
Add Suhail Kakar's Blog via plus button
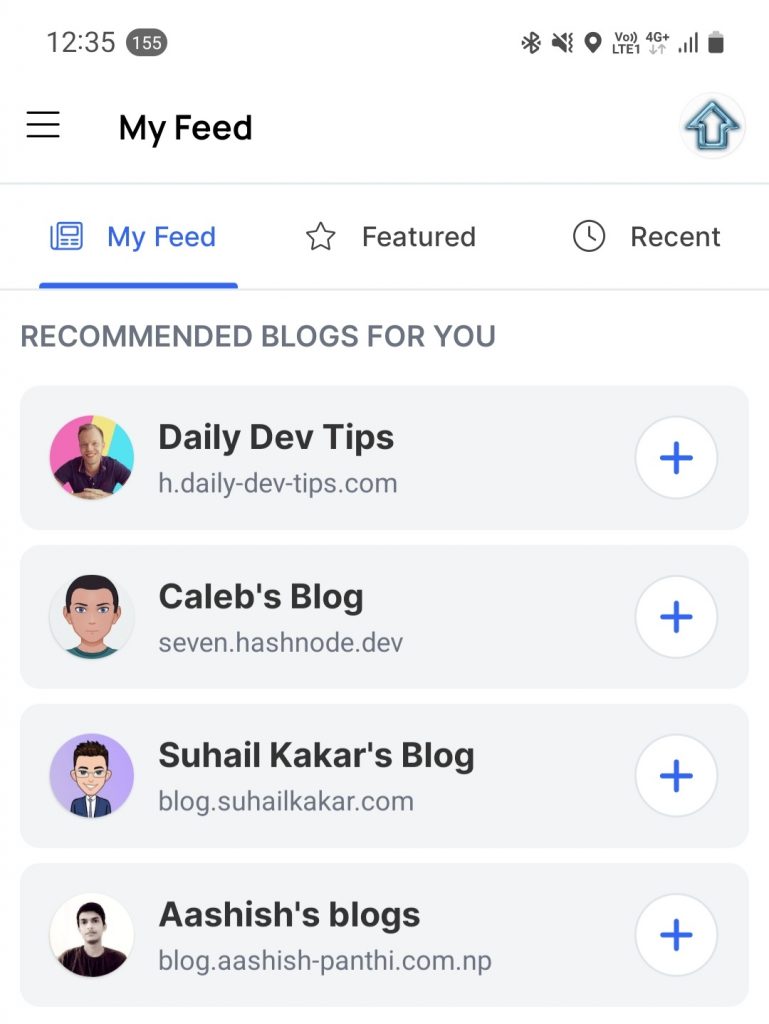tap(676, 776)
